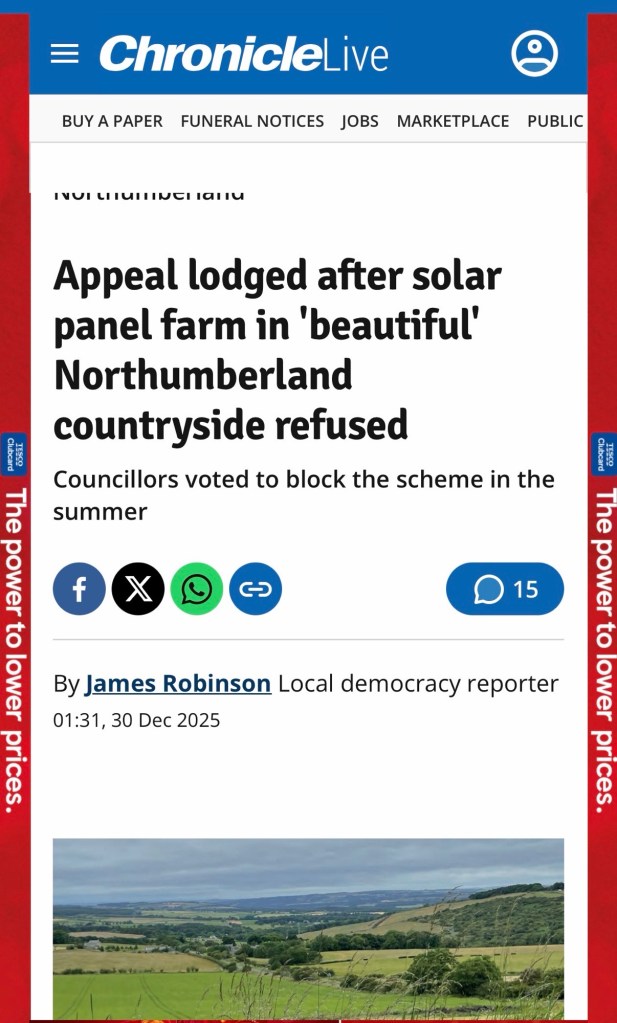This screenshot has height=1023, width=617.
Task: Open the user account profile
Action: point(534,54)
